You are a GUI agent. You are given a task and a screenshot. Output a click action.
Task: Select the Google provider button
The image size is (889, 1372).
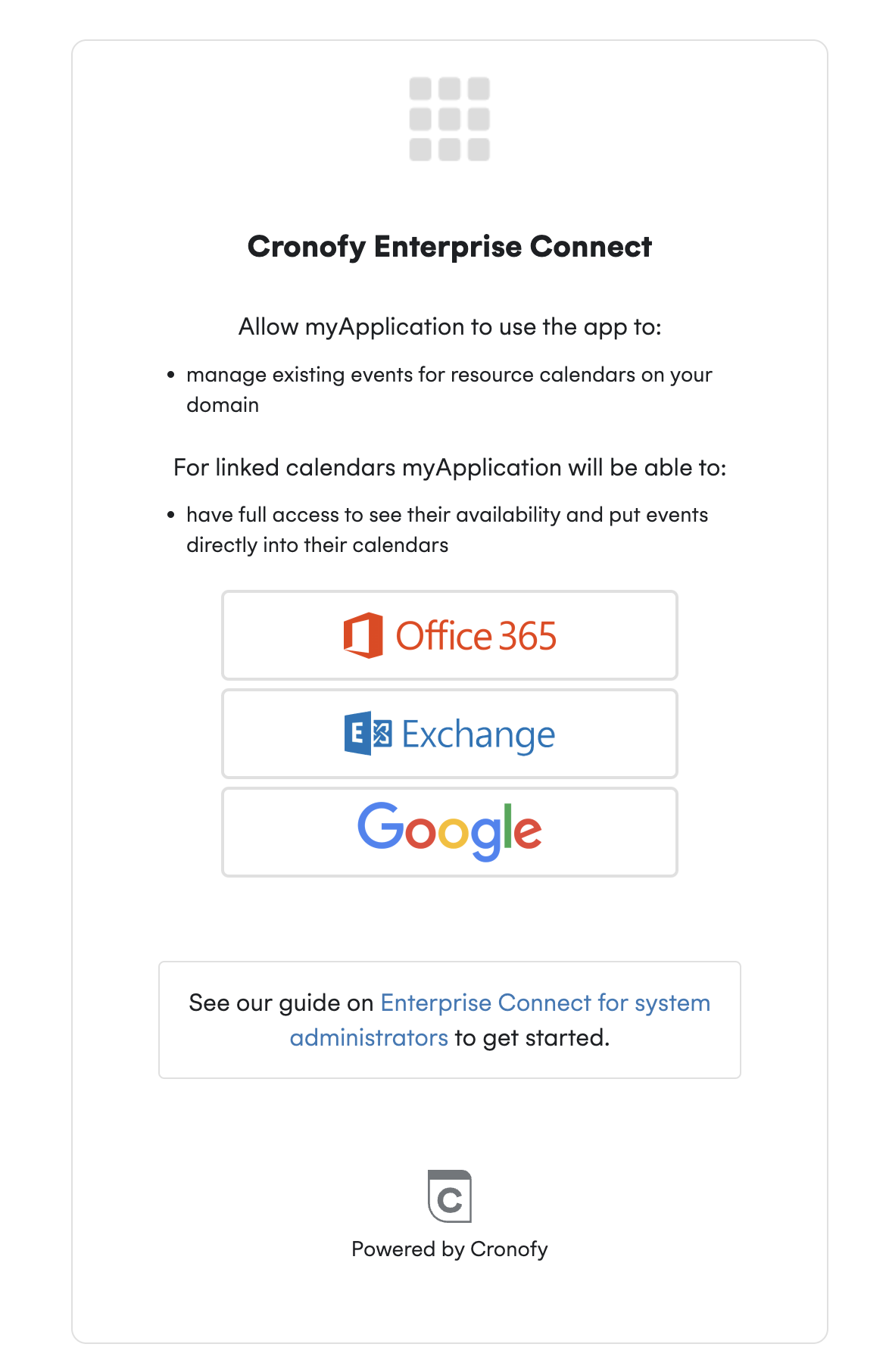[449, 832]
